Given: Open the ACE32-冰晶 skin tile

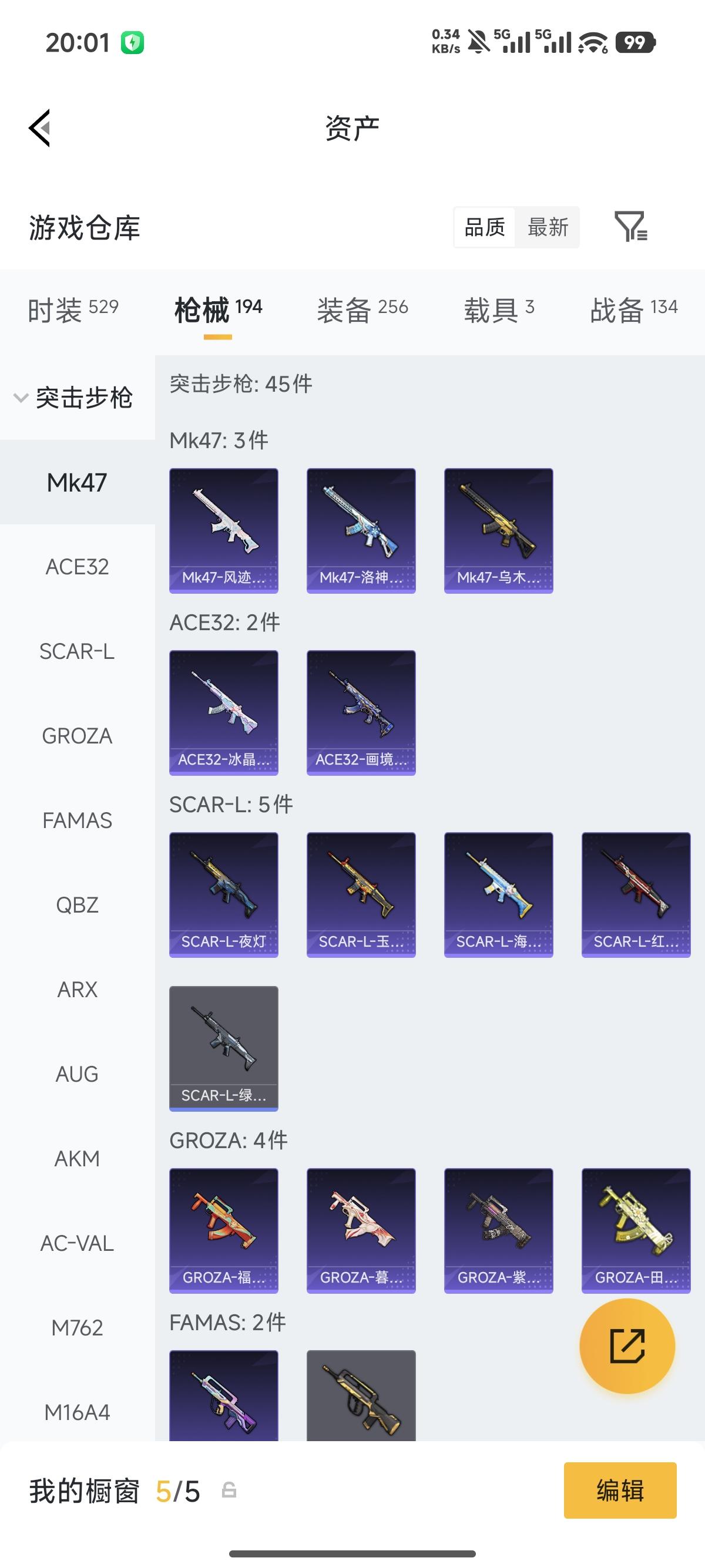Looking at the screenshot, I should [x=223, y=712].
